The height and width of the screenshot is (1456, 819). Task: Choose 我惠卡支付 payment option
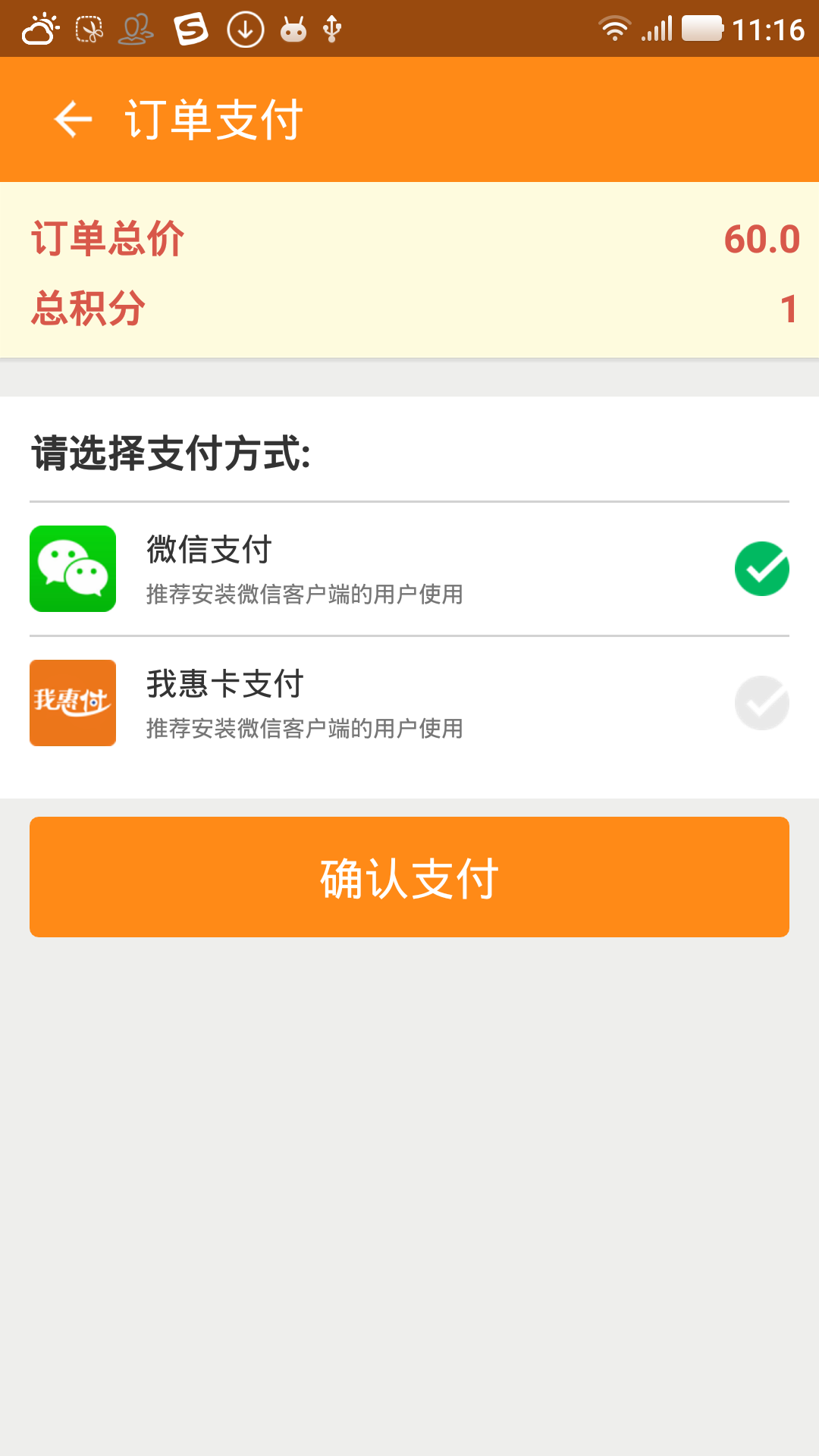pyautogui.click(x=761, y=703)
